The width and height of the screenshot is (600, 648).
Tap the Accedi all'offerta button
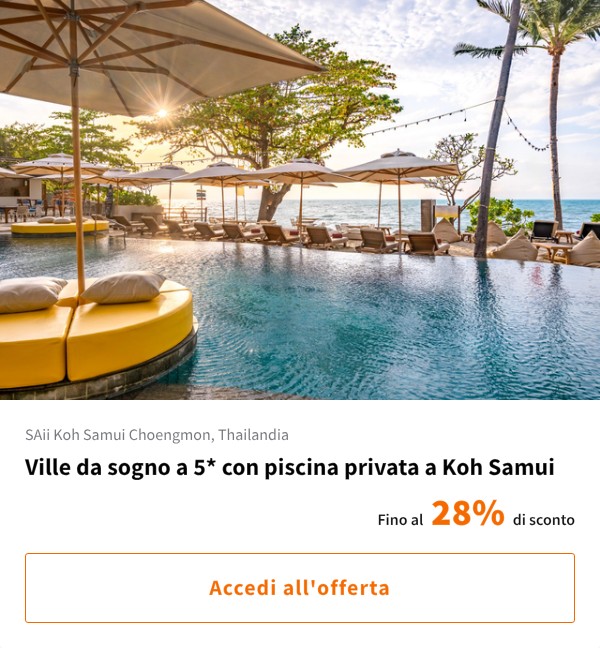[300, 588]
